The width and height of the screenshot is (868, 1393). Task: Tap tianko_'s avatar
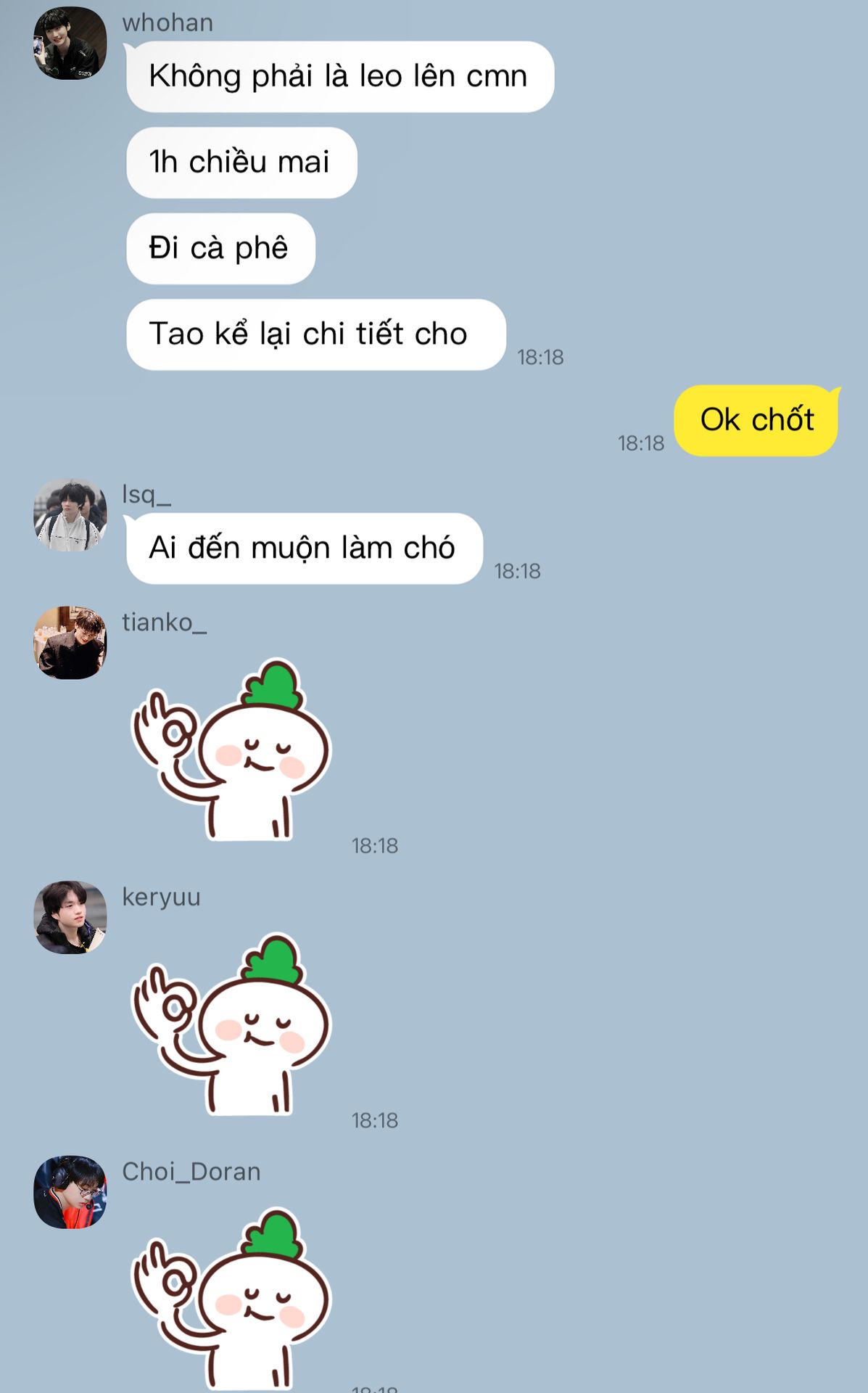pyautogui.click(x=70, y=643)
